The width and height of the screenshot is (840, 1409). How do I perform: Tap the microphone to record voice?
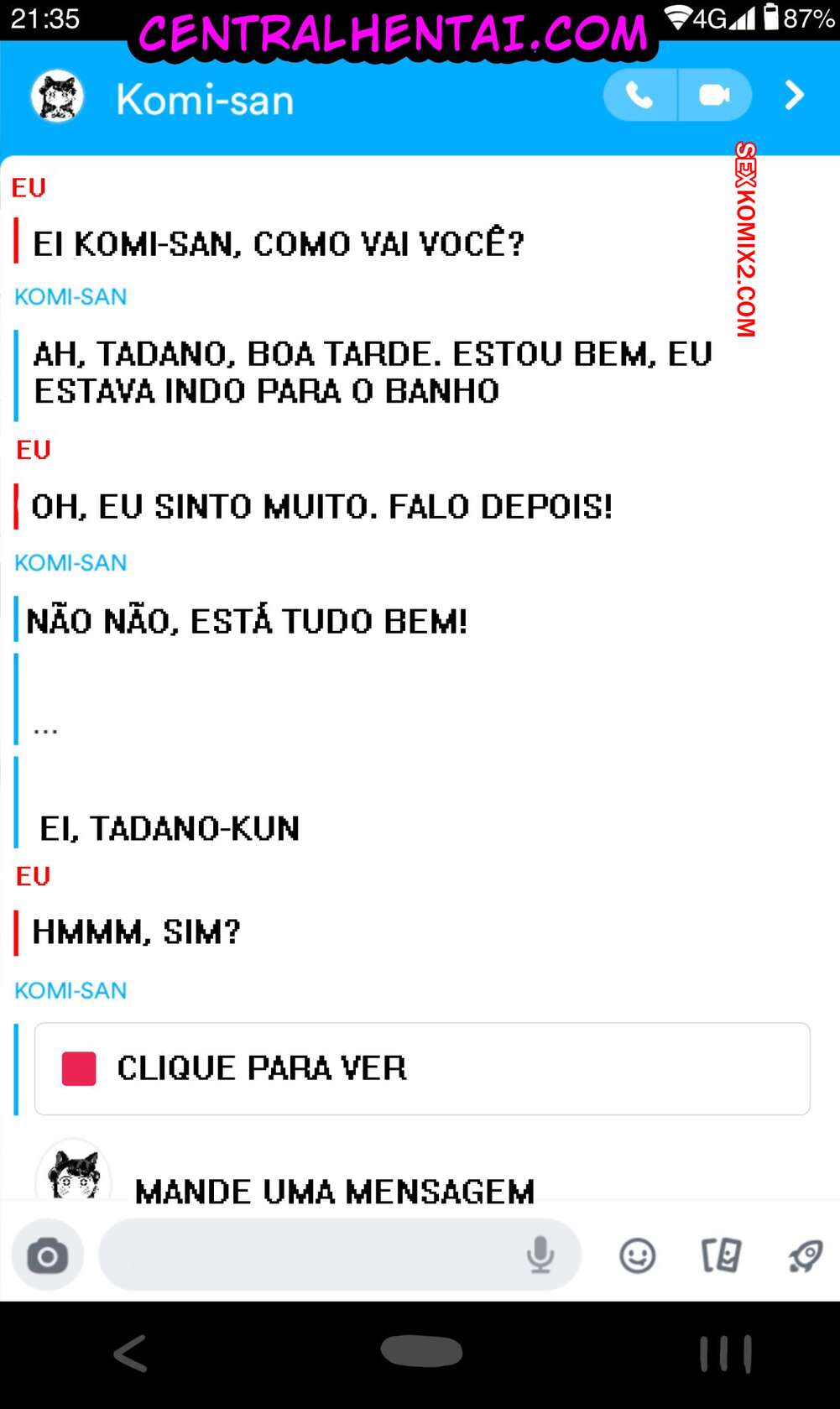click(x=540, y=1254)
